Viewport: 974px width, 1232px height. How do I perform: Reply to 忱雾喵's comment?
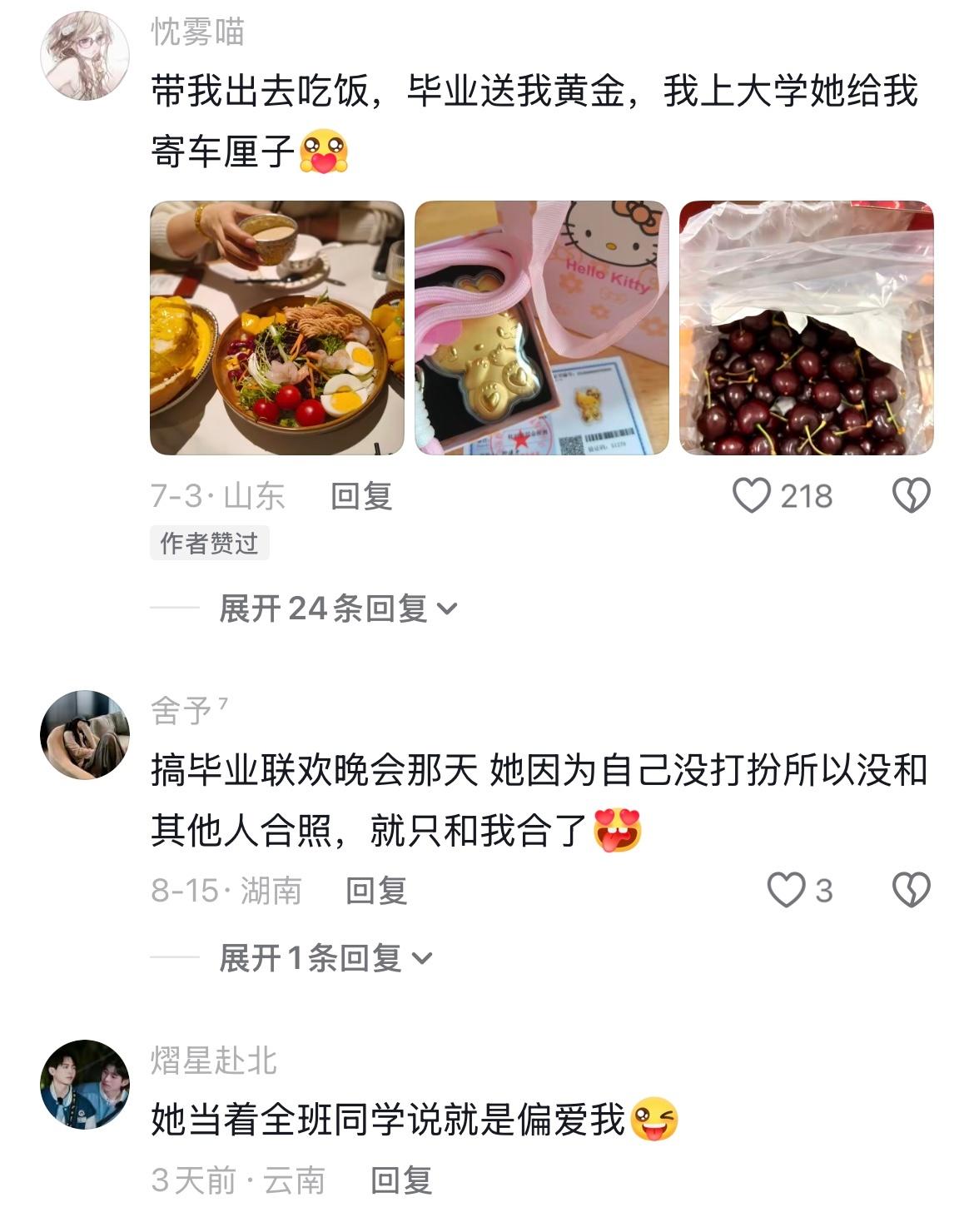point(361,496)
